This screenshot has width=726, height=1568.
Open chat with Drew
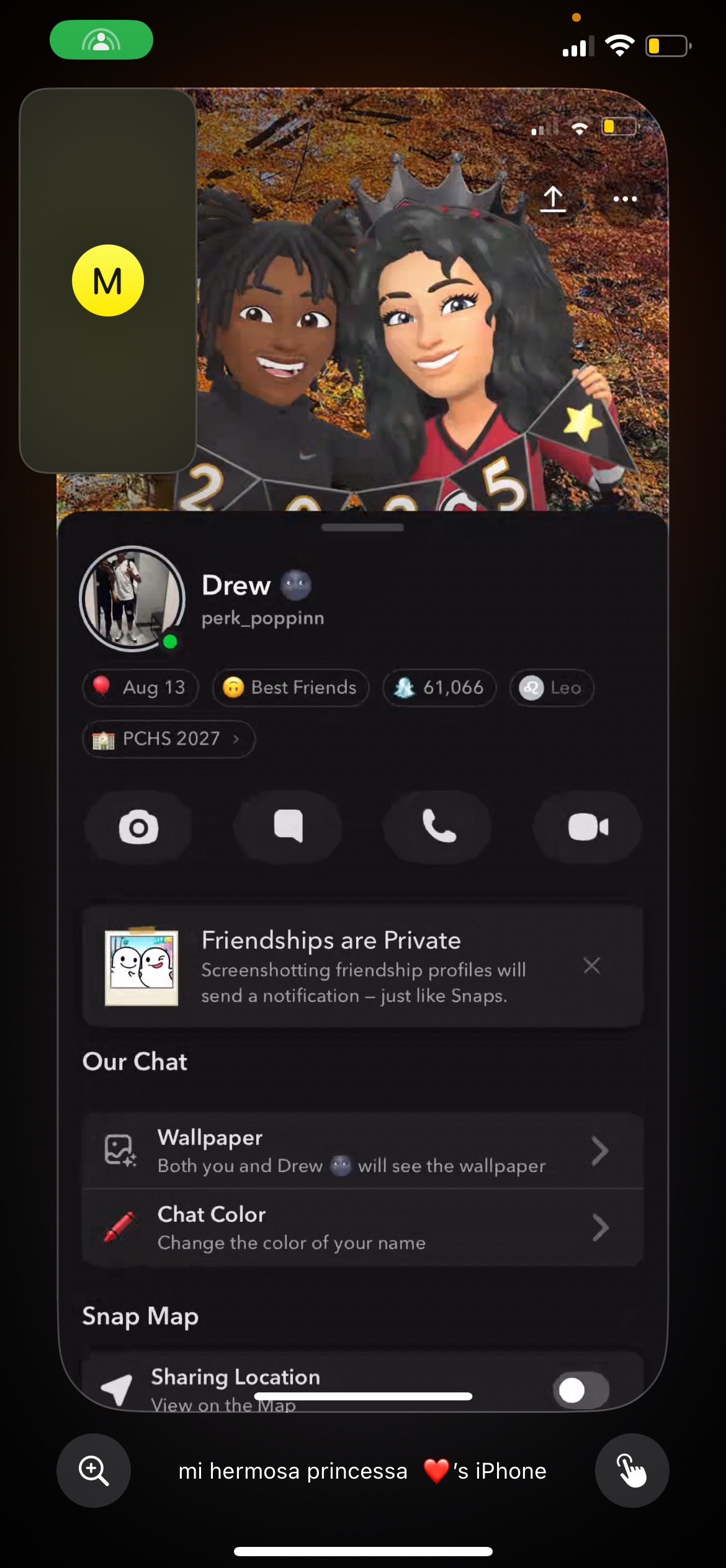pyautogui.click(x=288, y=827)
